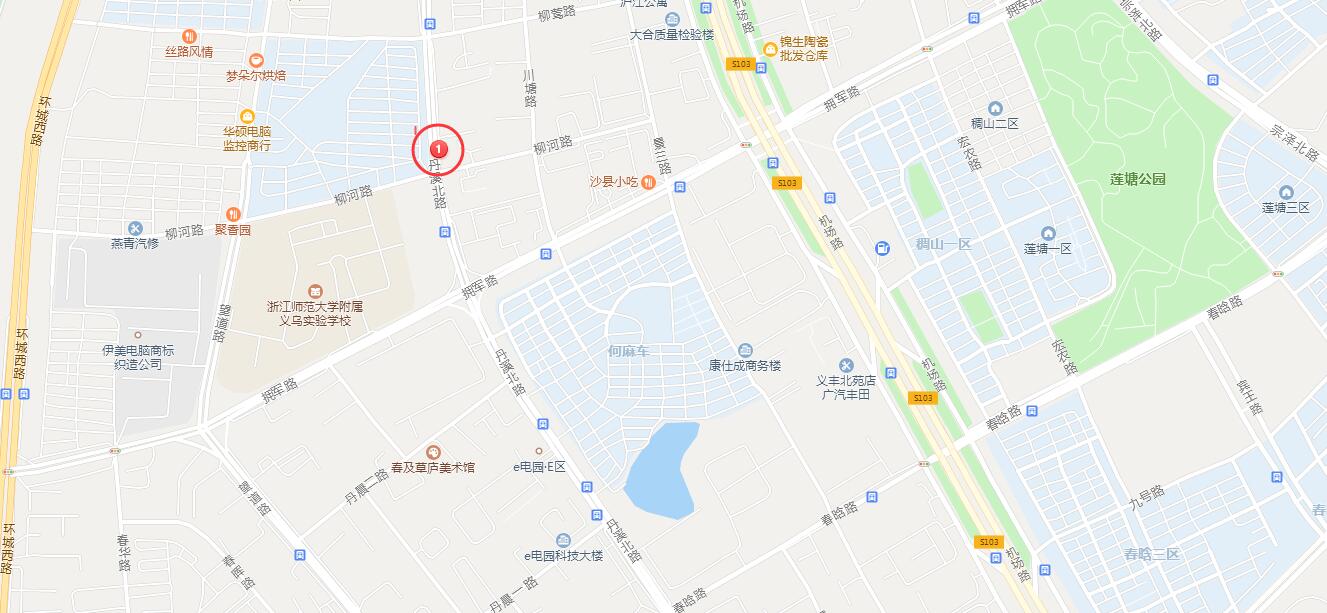Screen dimensions: 1327x613
Task: Open the 沙县小吃 restaurant marker
Action: [x=648, y=182]
